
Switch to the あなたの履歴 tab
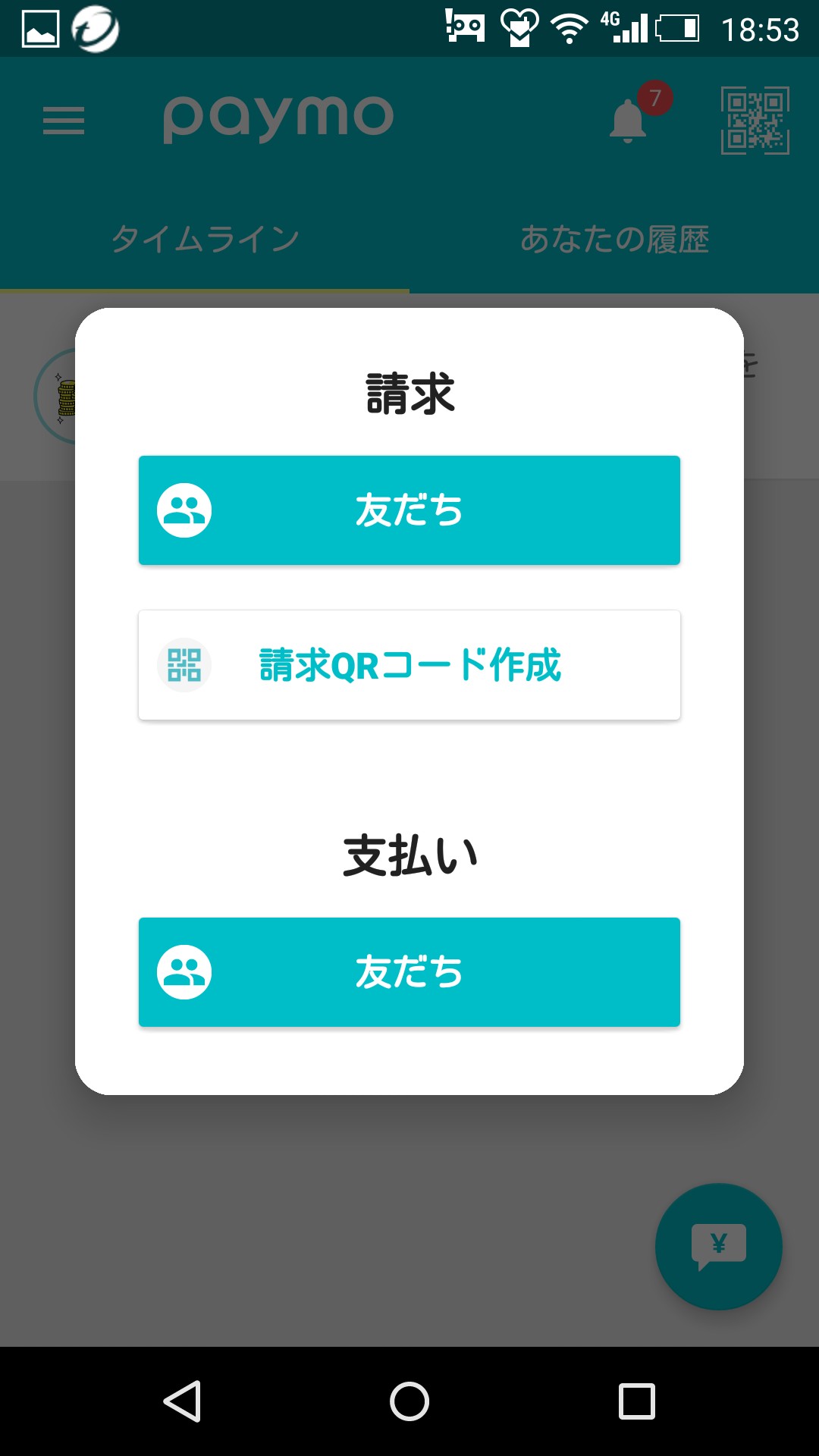click(614, 239)
